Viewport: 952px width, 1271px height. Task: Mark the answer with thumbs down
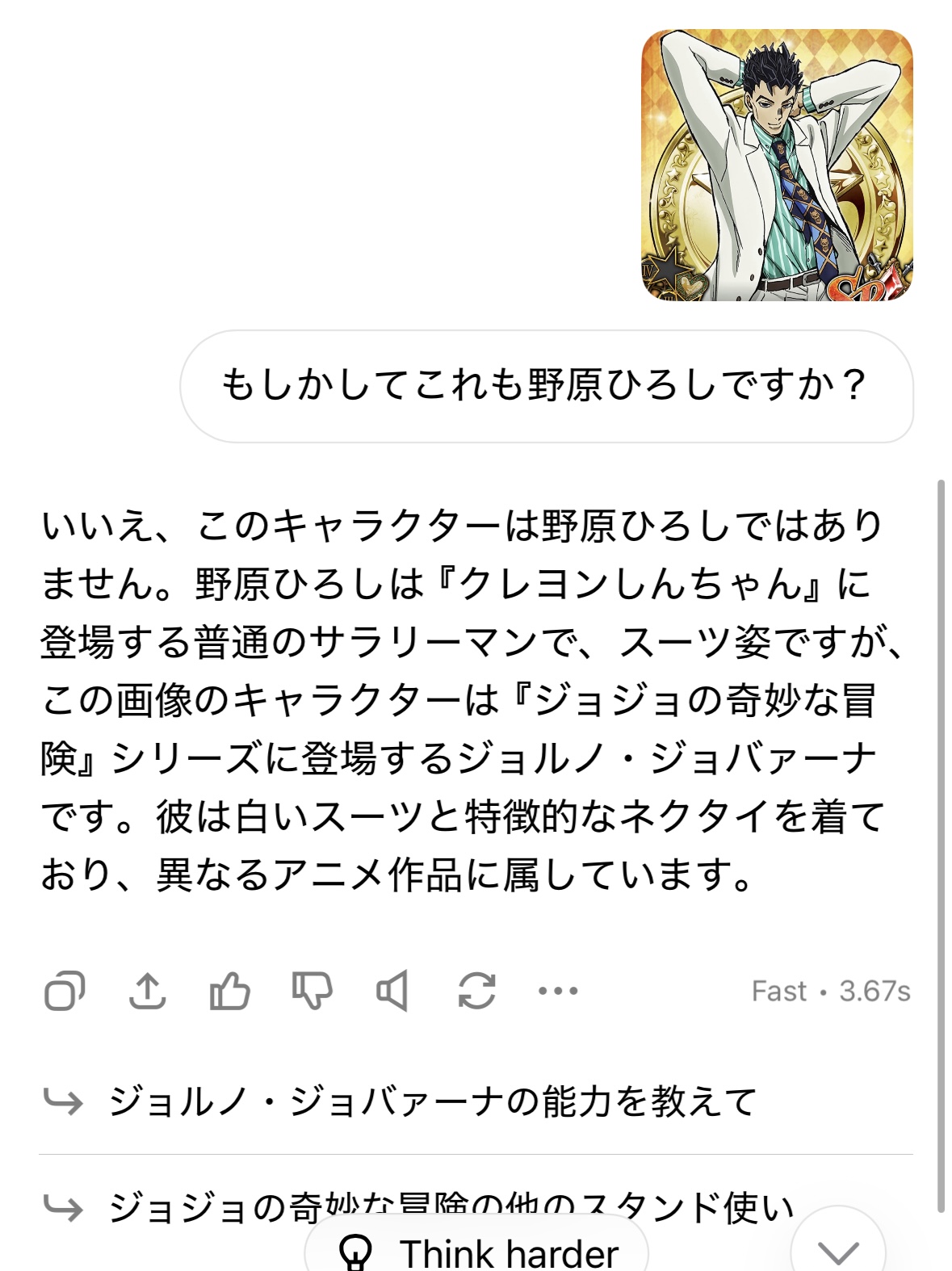312,991
